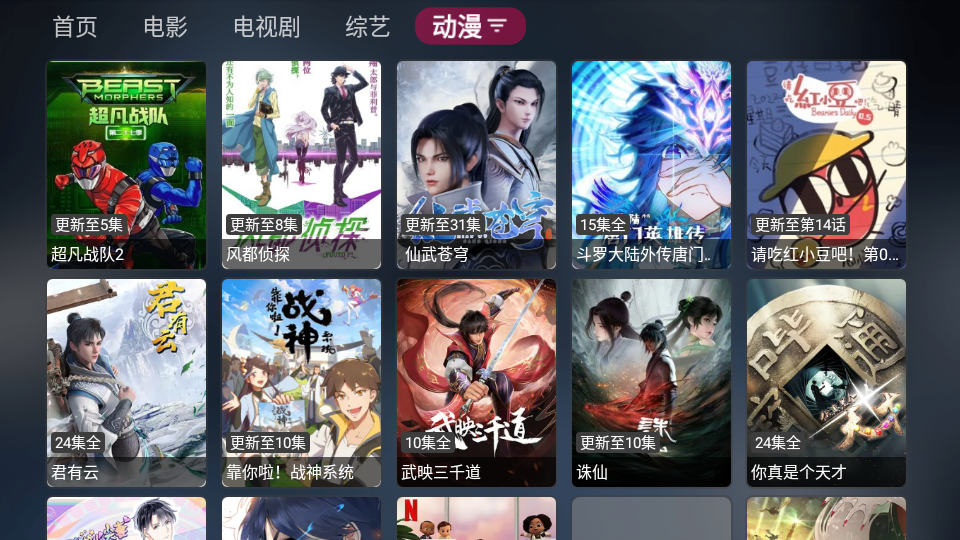Open 请吃红小豆吧 anime card

pyautogui.click(x=826, y=165)
